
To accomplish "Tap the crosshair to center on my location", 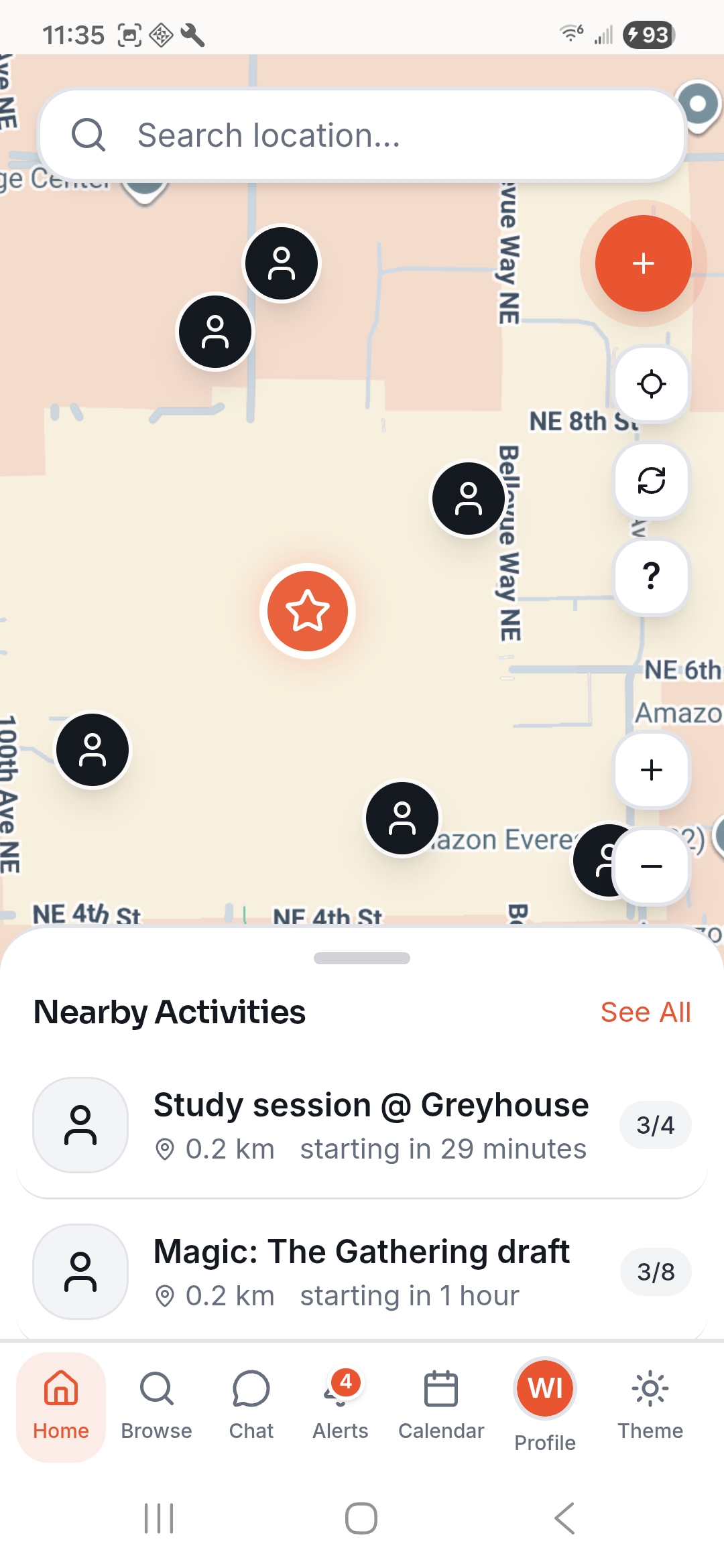I will point(651,384).
